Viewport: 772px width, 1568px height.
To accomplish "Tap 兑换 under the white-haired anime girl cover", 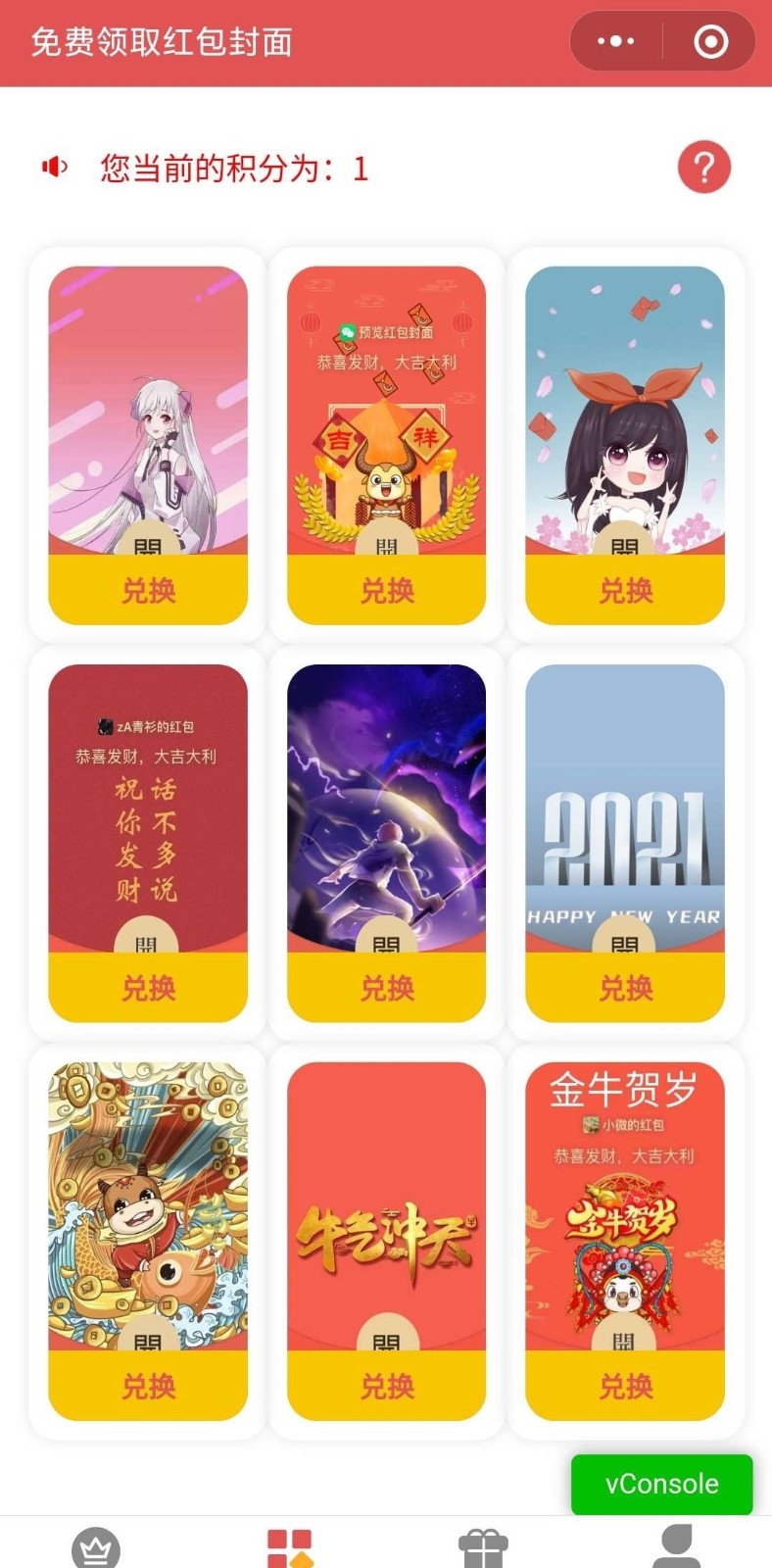I will coord(148,590).
